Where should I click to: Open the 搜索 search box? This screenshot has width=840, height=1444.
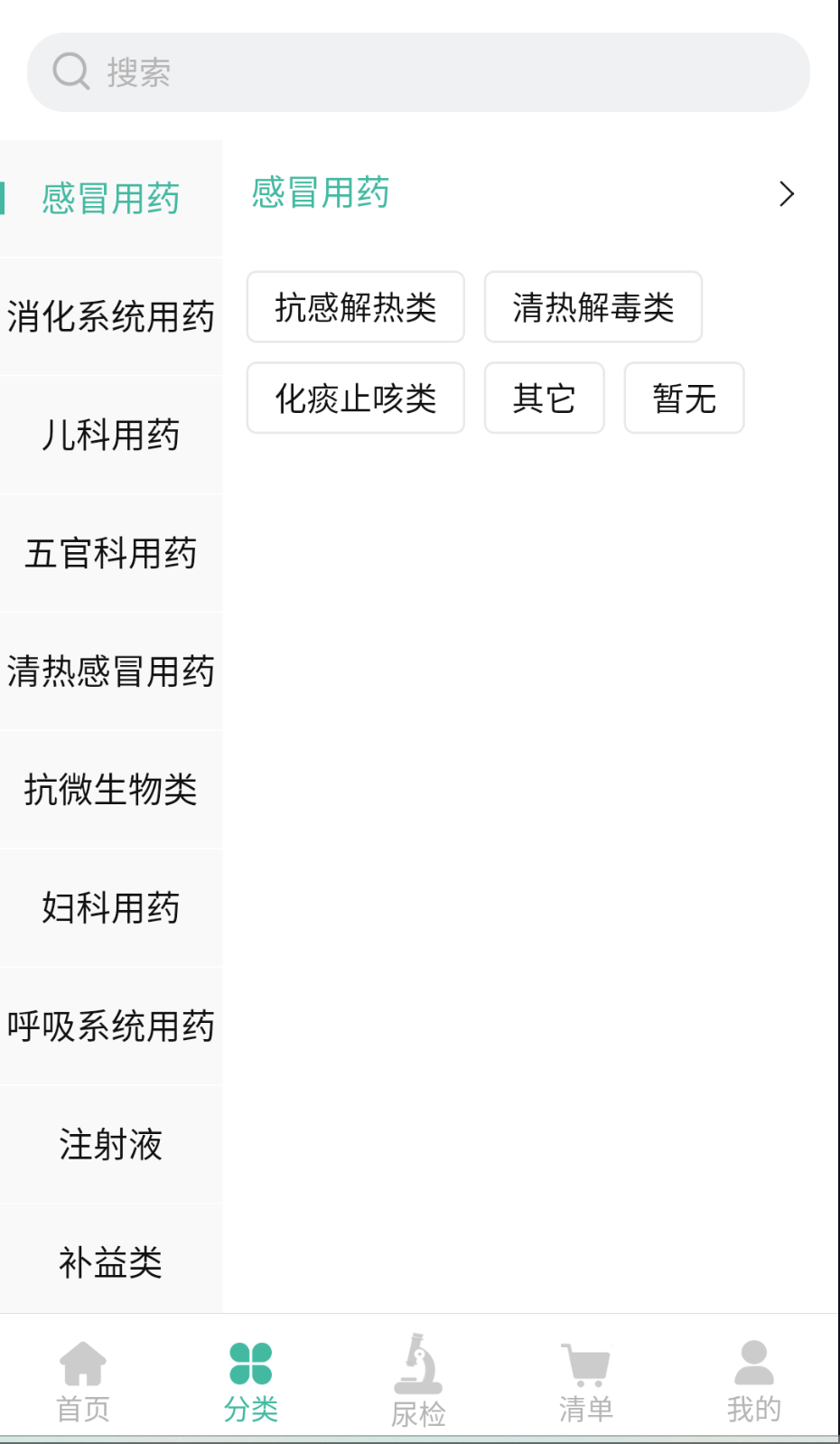417,72
